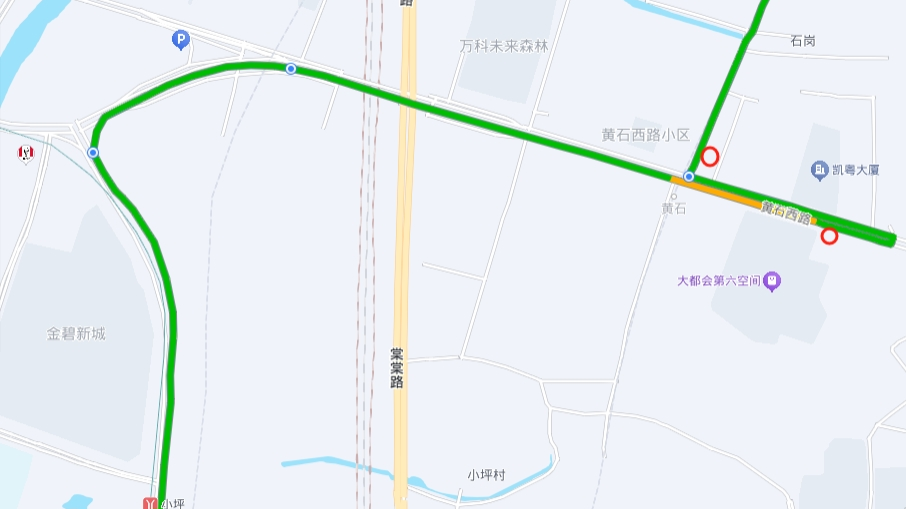
Task: Open the 凯粤大厦 place marker
Action: pyautogui.click(x=820, y=170)
